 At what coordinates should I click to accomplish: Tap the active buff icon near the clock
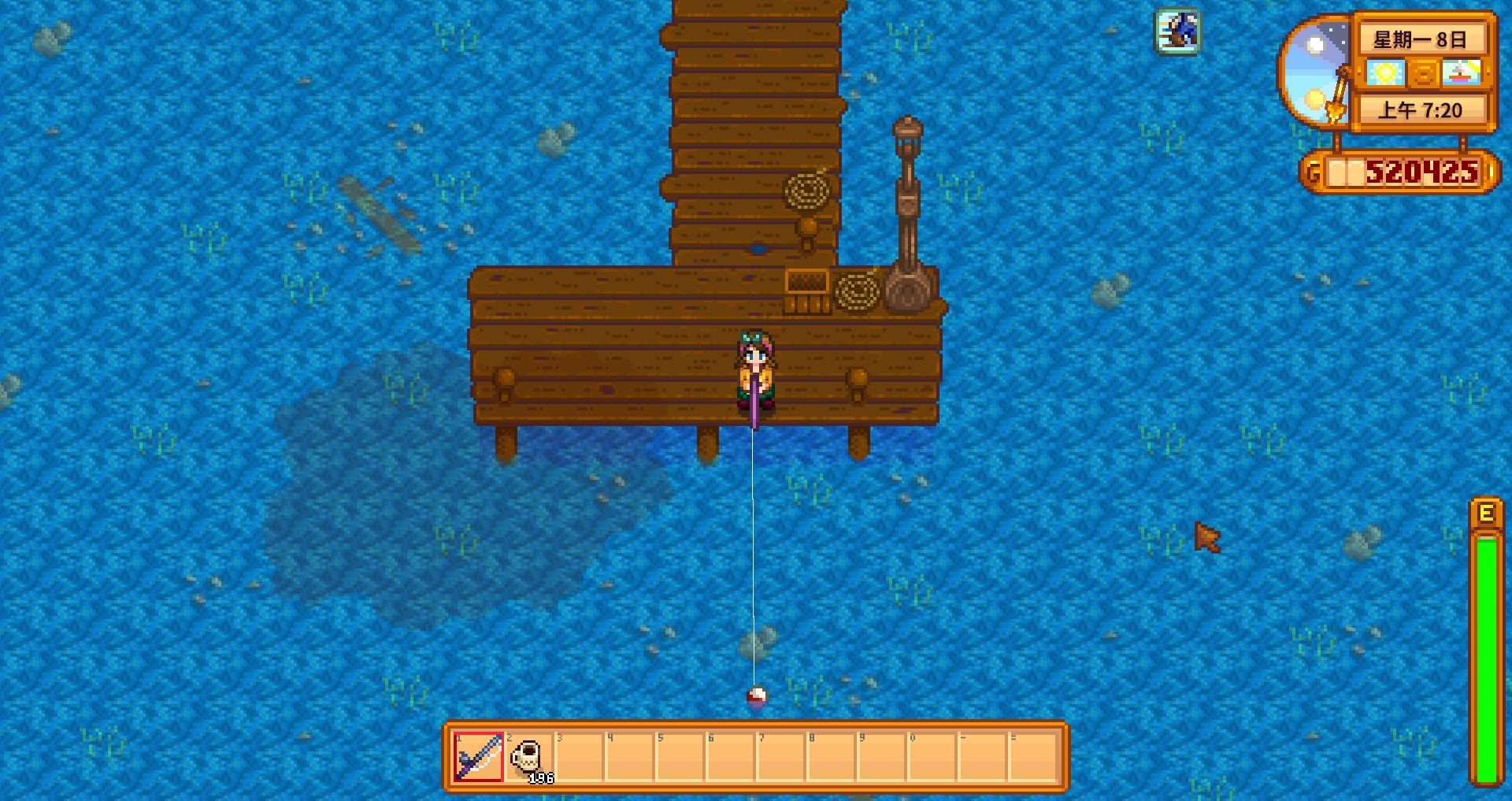(1177, 32)
